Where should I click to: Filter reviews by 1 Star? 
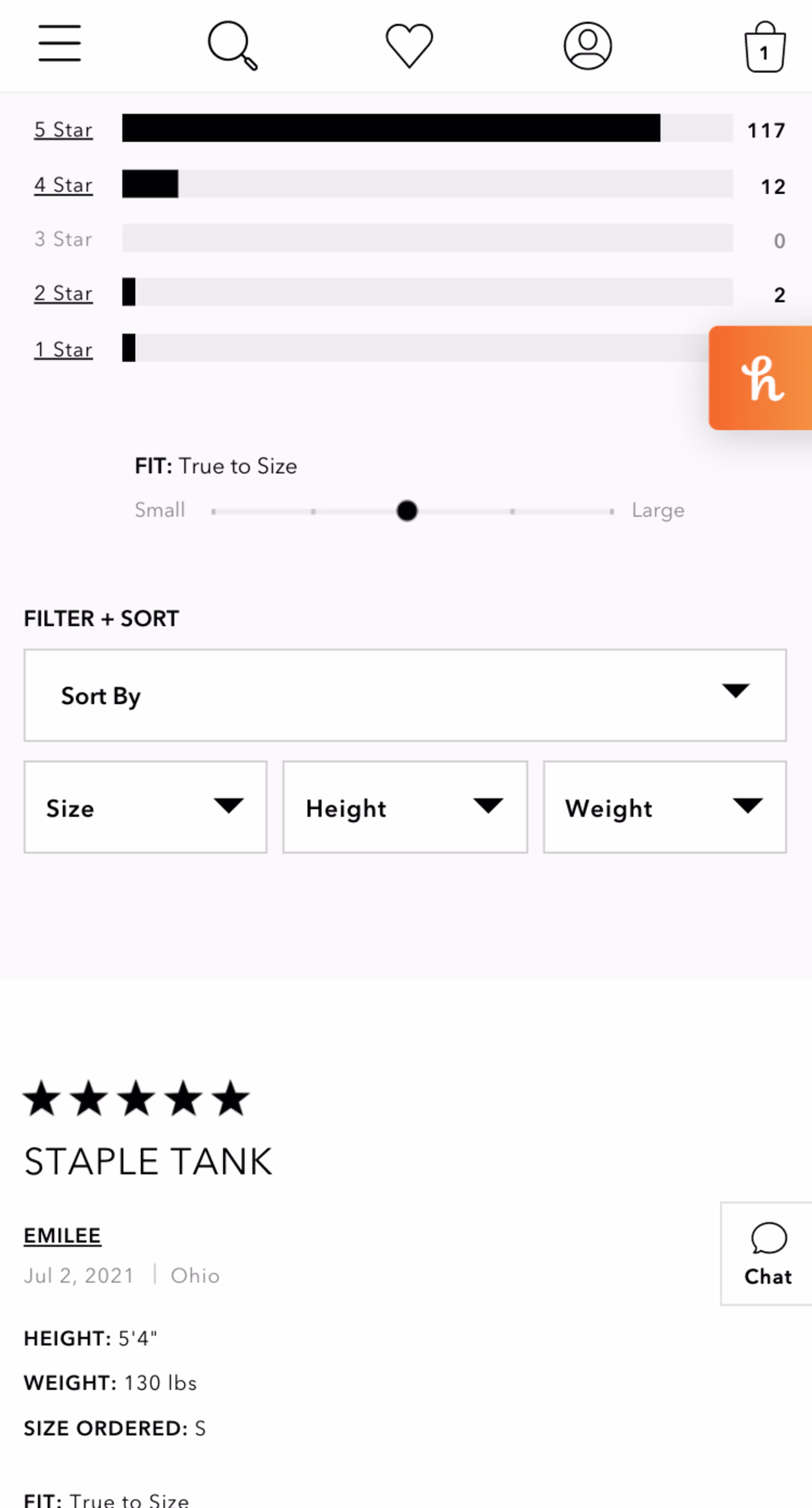click(63, 349)
